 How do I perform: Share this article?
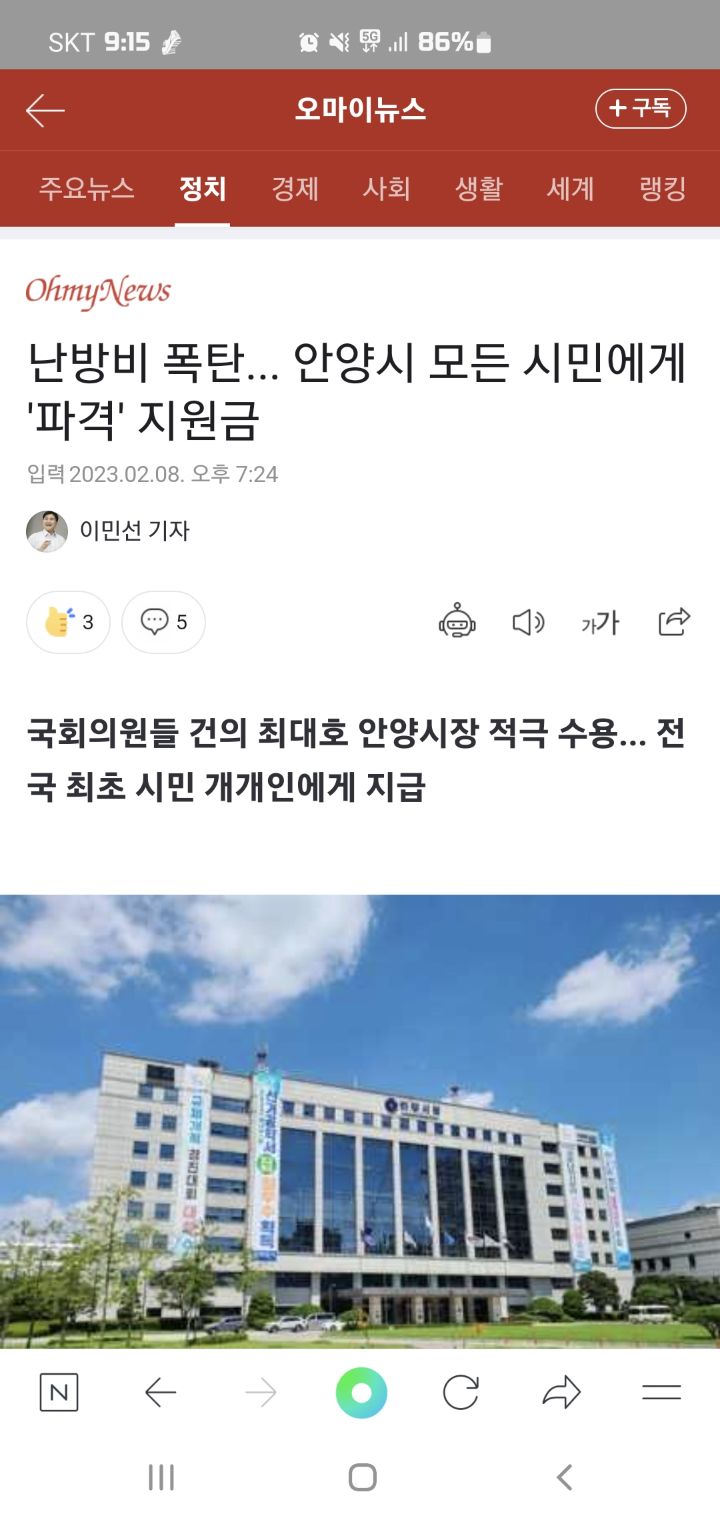(x=674, y=622)
